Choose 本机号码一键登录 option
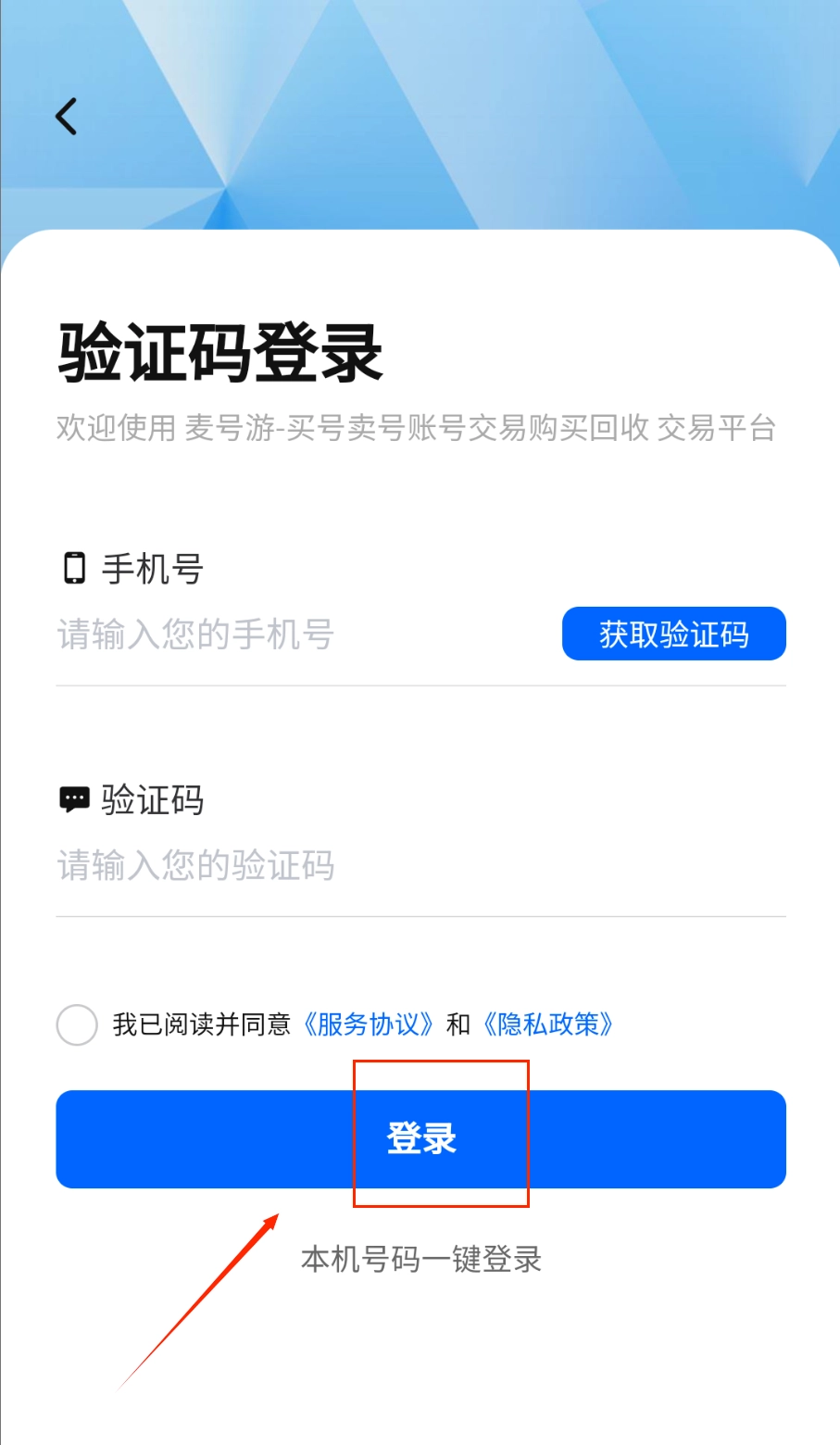The image size is (840, 1445). pos(420,1259)
